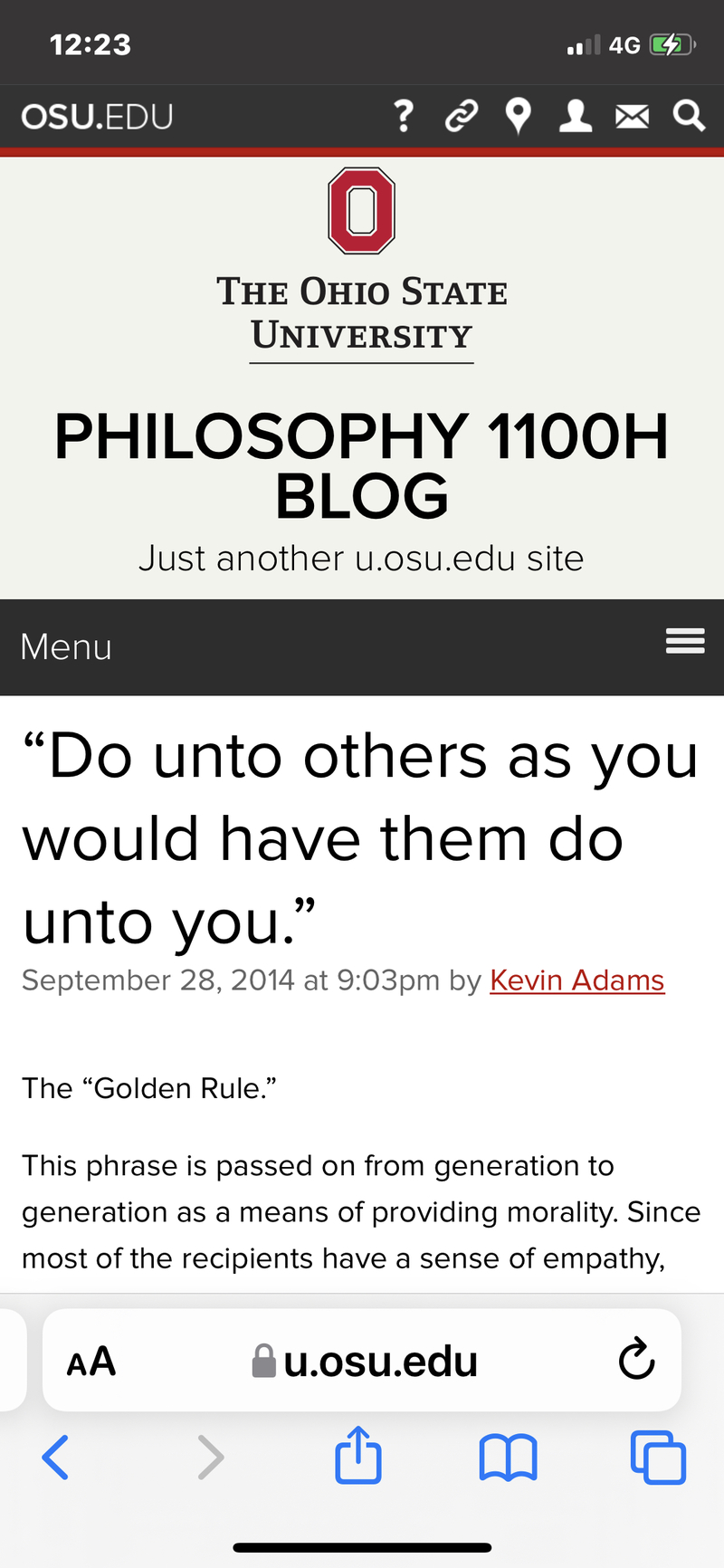Open Safari bookmarks book icon
724x1568 pixels.
pos(508,1458)
